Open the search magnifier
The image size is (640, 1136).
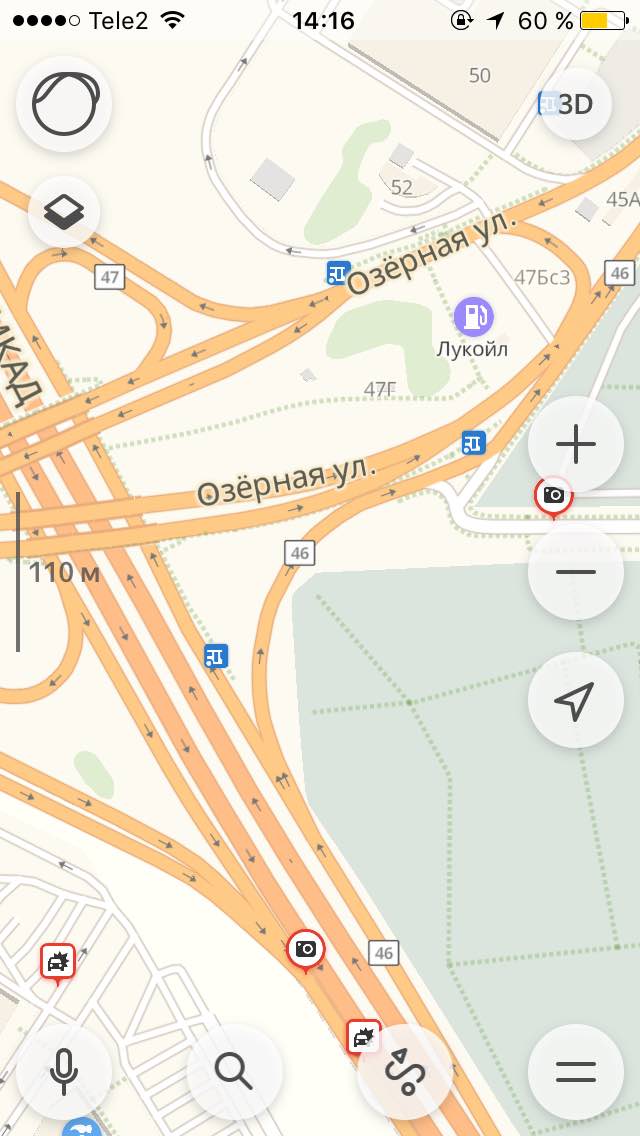pyautogui.click(x=234, y=1072)
